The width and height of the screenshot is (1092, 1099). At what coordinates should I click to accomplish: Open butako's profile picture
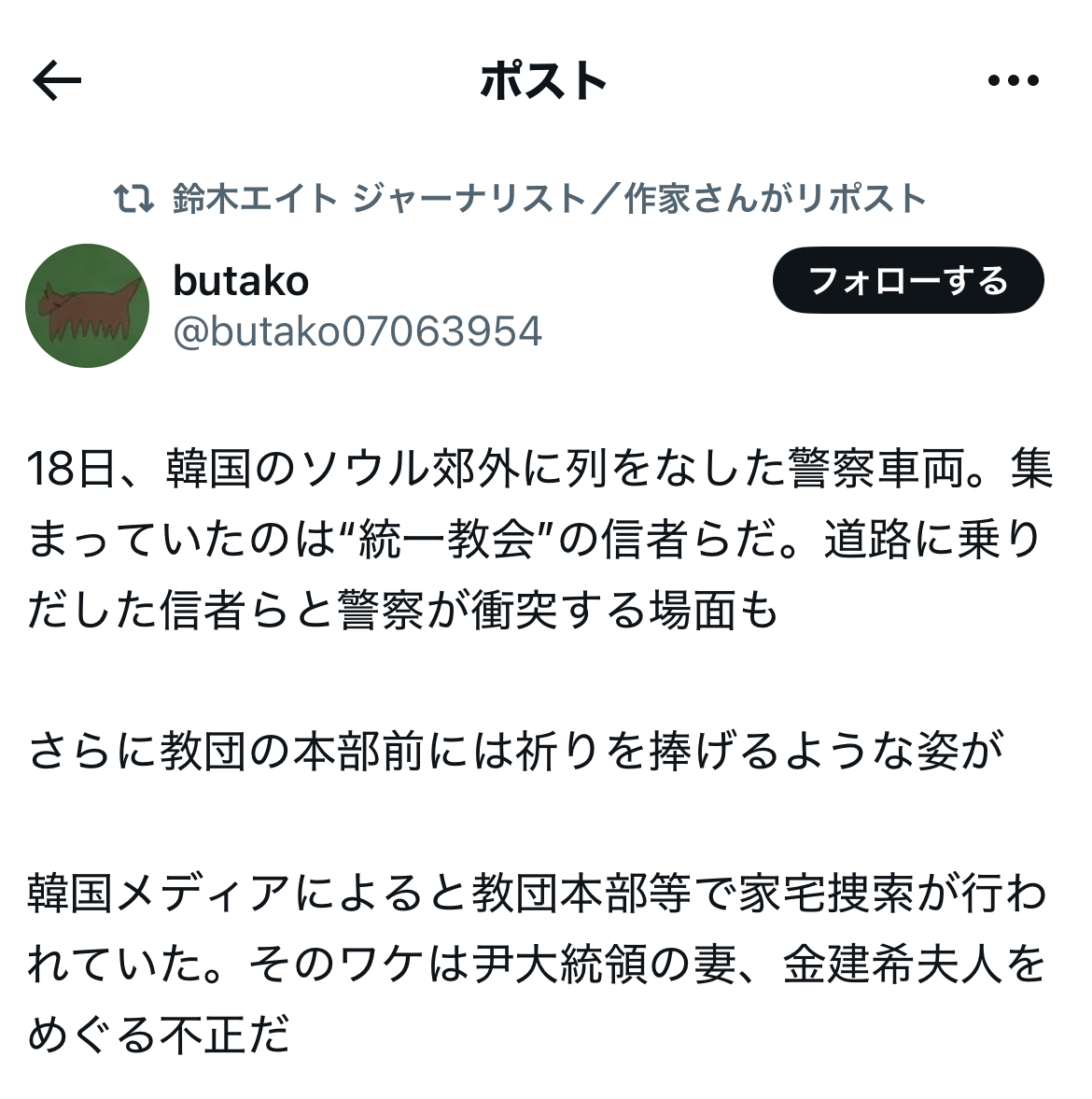point(87,305)
